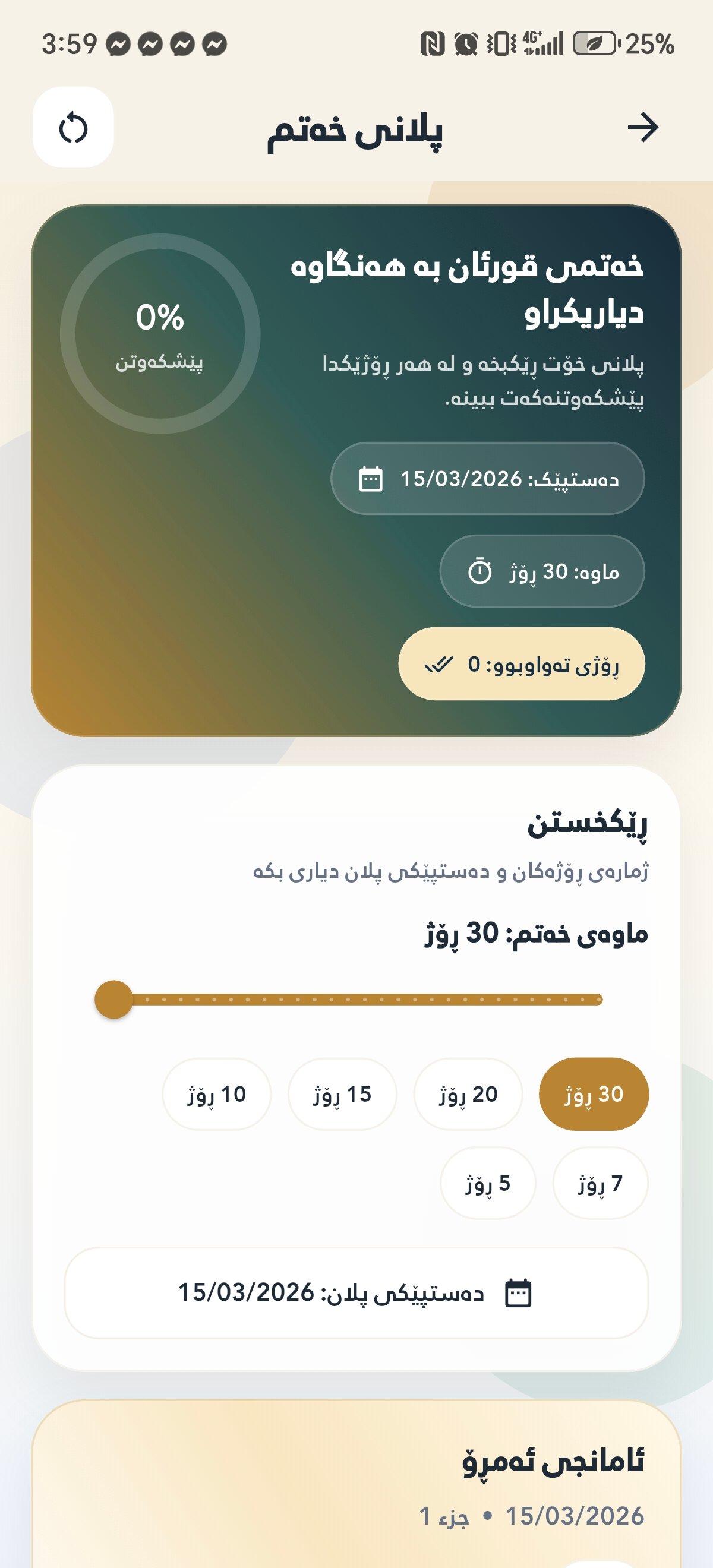Tap the timer icon beside ماوه: 30 ڕۆژ
The image size is (713, 1568).
coord(481,572)
